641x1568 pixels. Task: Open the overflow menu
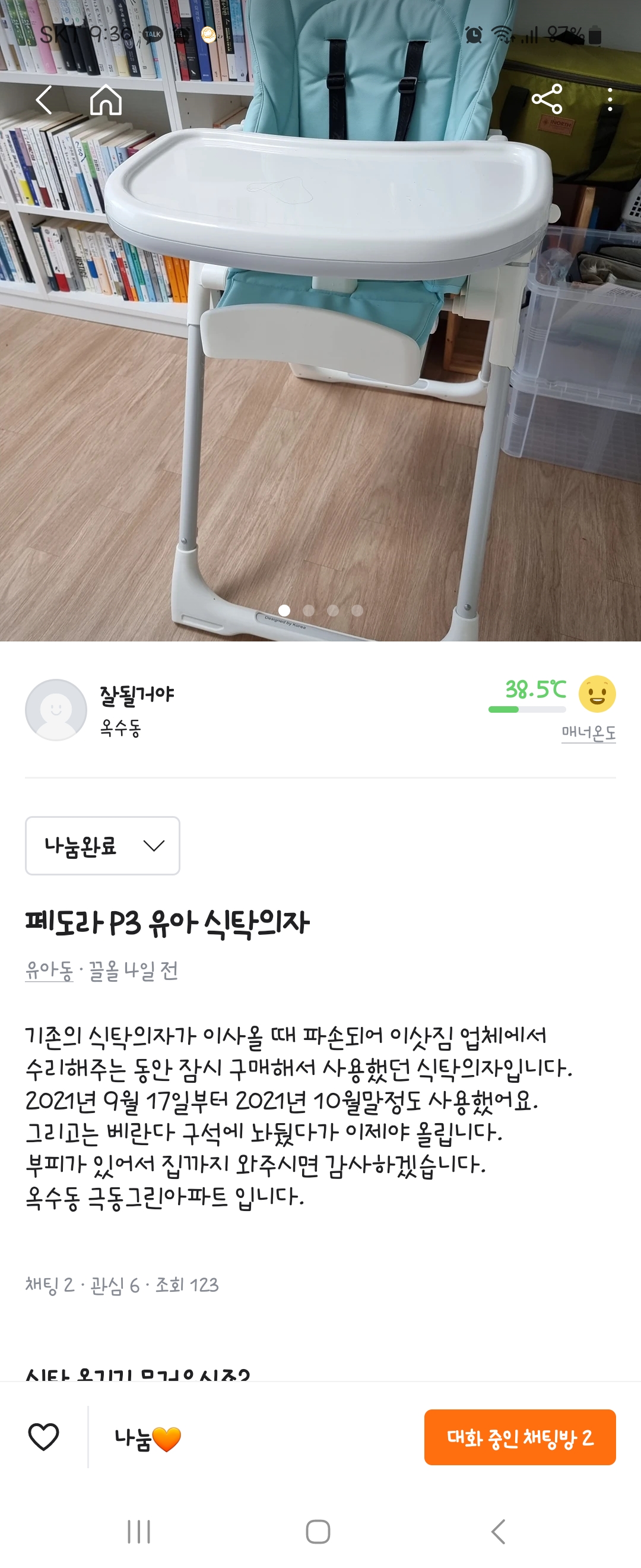[x=610, y=100]
